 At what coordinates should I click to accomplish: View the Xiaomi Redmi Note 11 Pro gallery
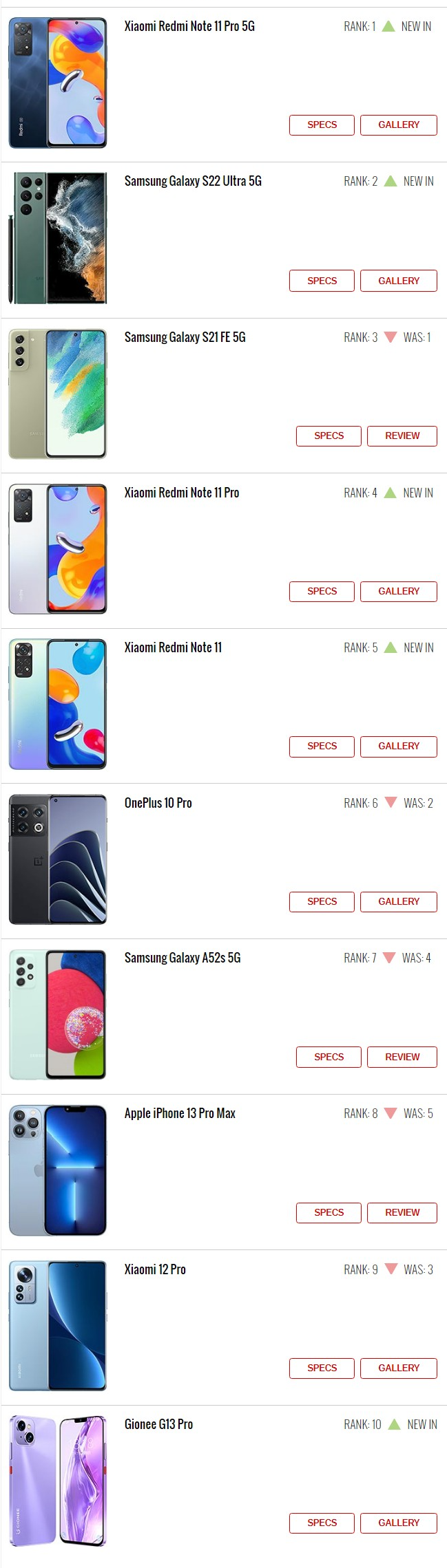click(398, 592)
